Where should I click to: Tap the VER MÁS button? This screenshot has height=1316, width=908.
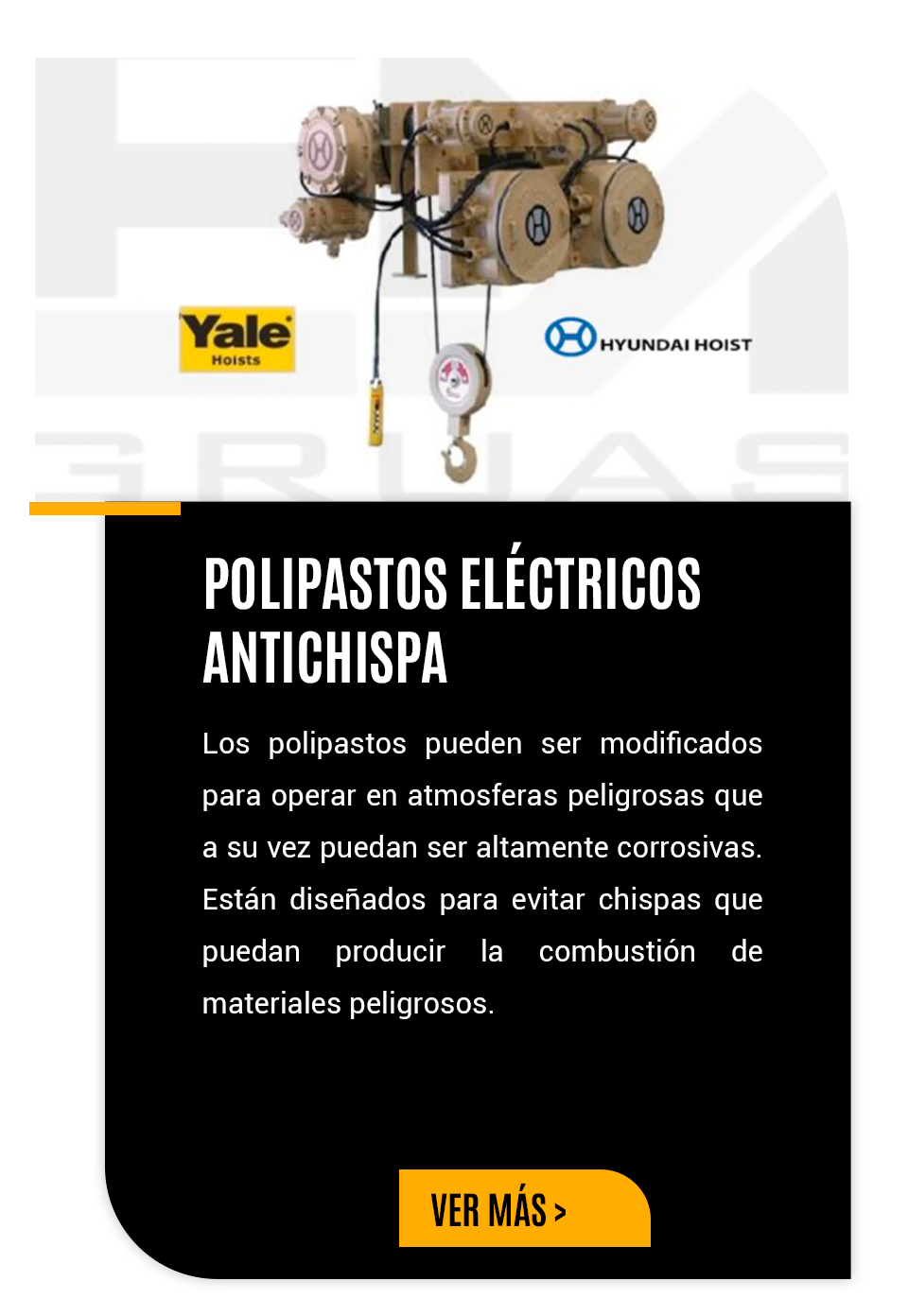(524, 1208)
